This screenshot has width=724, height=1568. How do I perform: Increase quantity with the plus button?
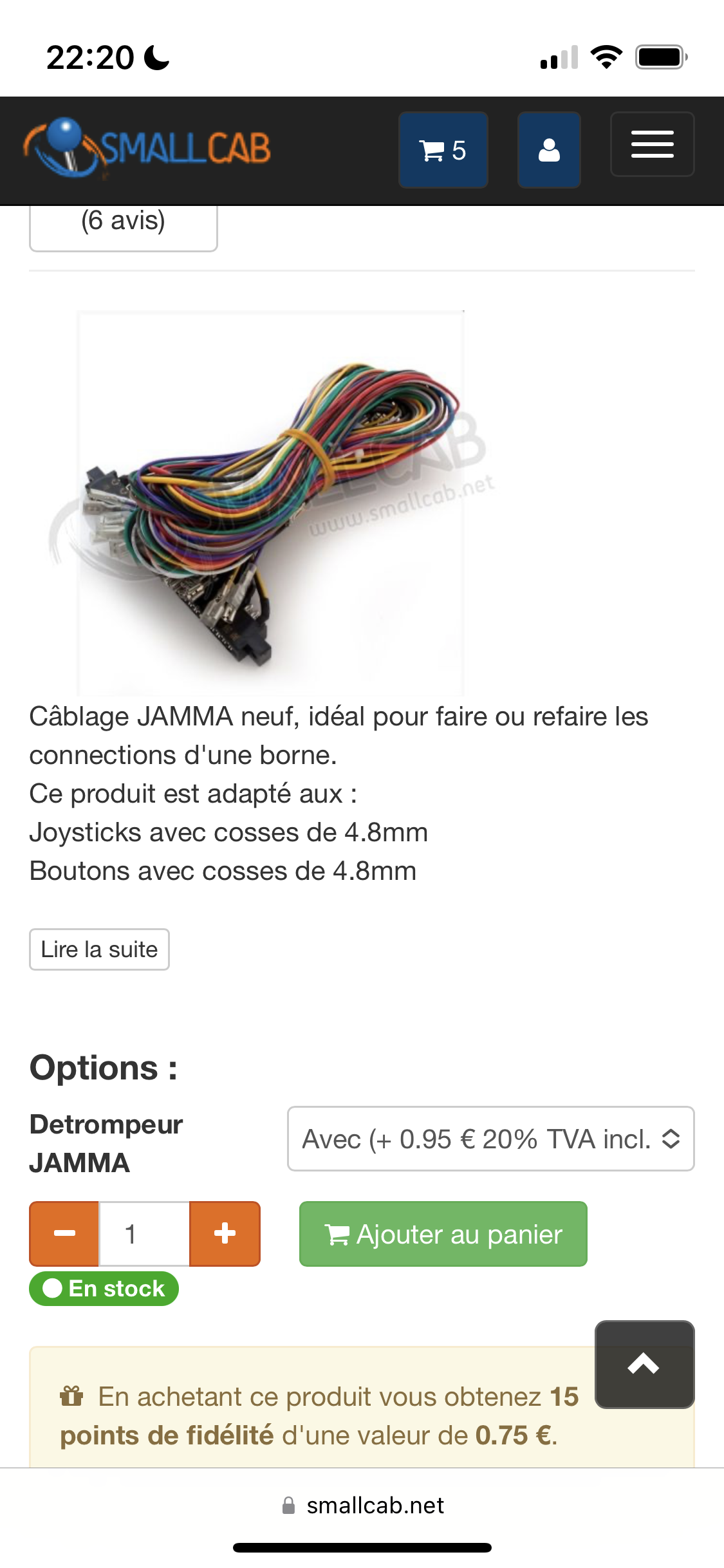(225, 1234)
